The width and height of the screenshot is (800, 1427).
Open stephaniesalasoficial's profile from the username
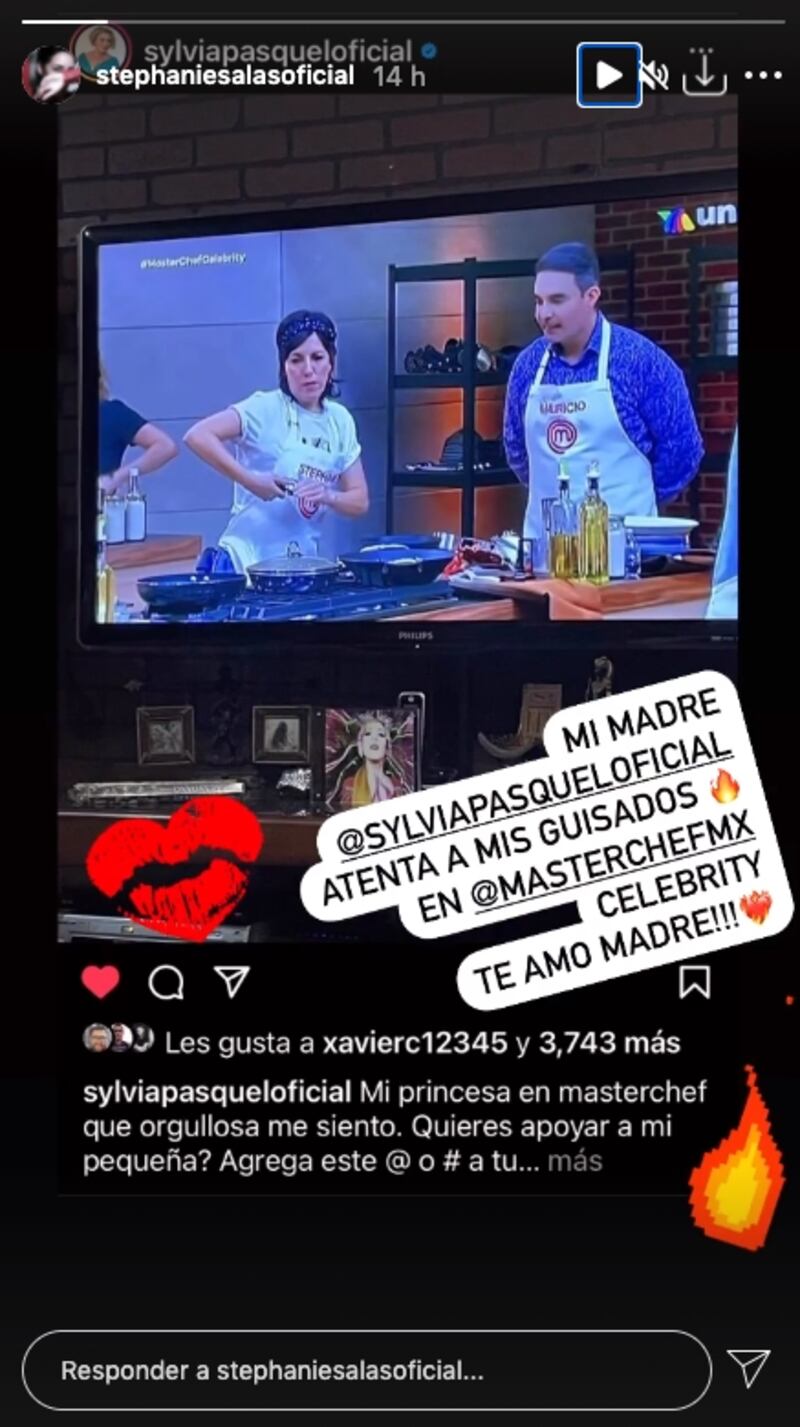click(x=224, y=76)
